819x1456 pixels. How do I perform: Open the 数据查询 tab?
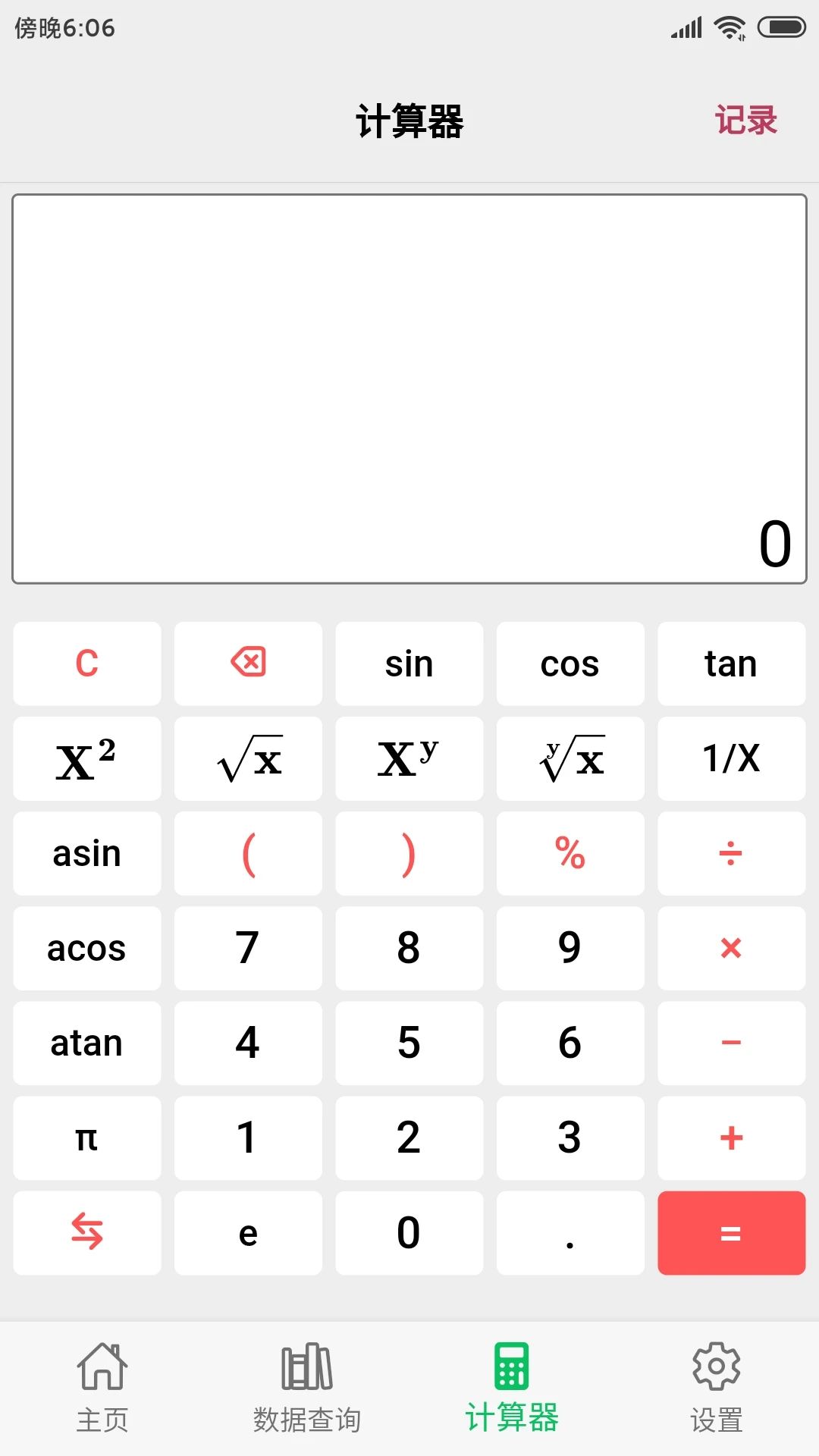point(307,1388)
